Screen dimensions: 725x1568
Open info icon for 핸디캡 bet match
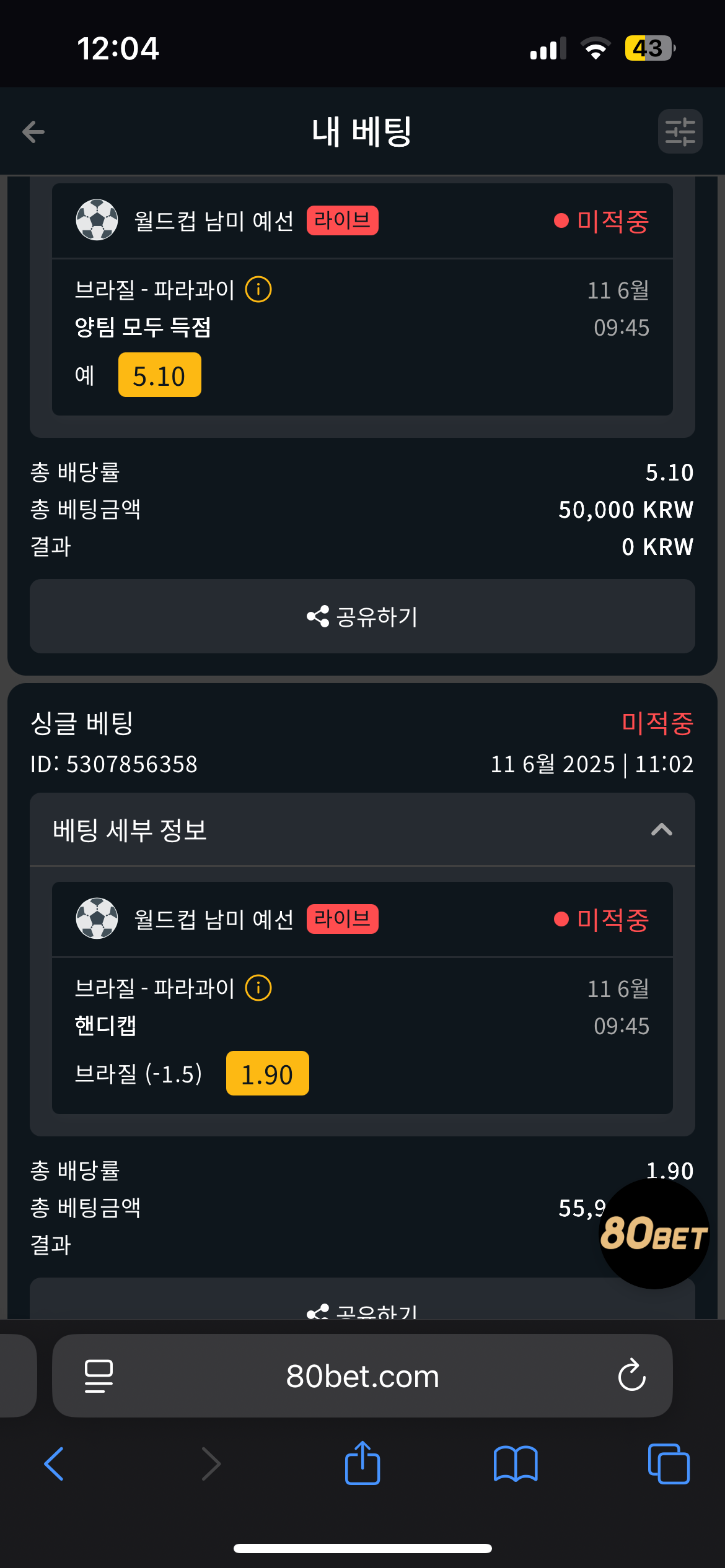pyautogui.click(x=258, y=988)
